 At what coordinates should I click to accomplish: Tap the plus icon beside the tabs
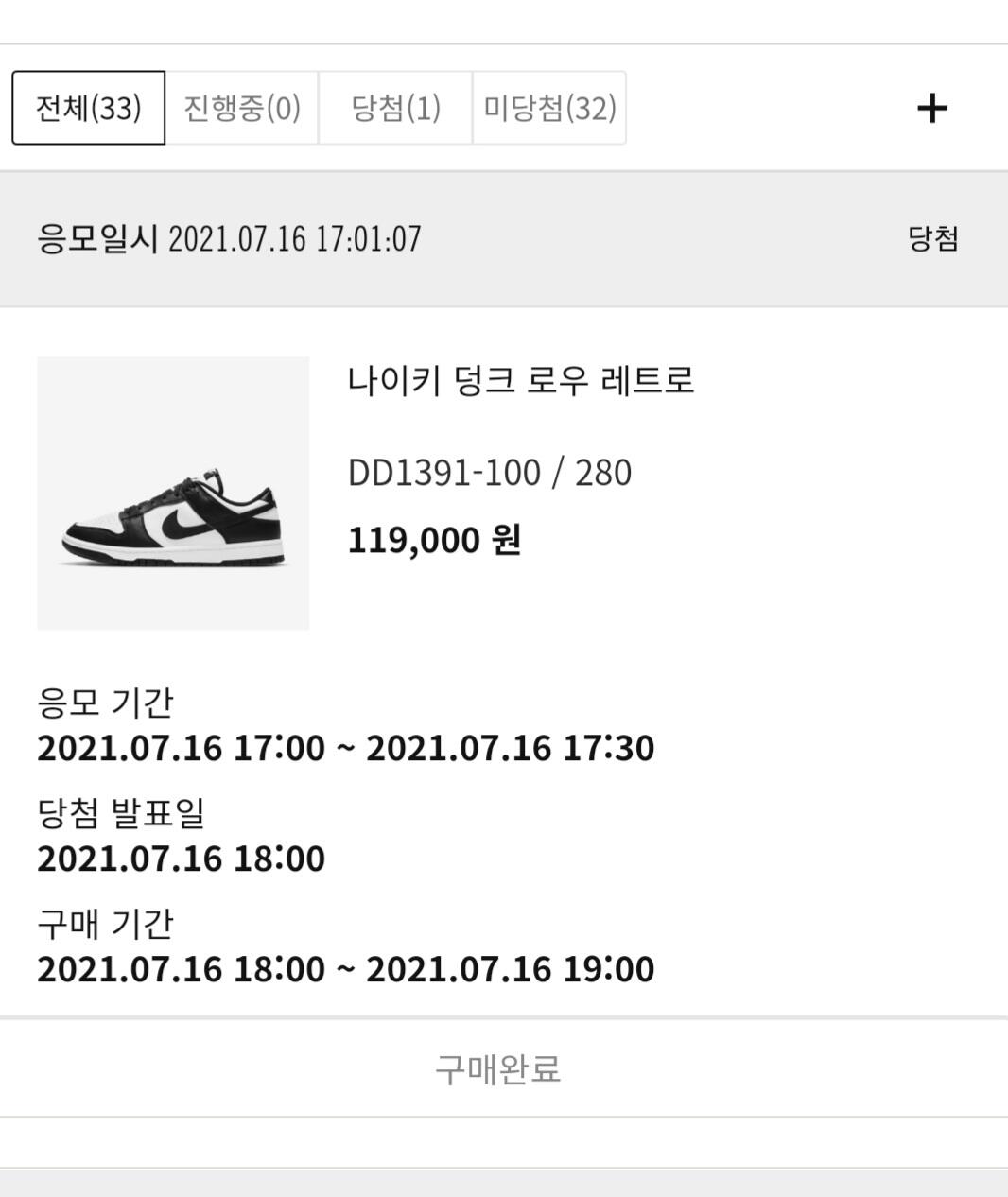click(x=932, y=108)
